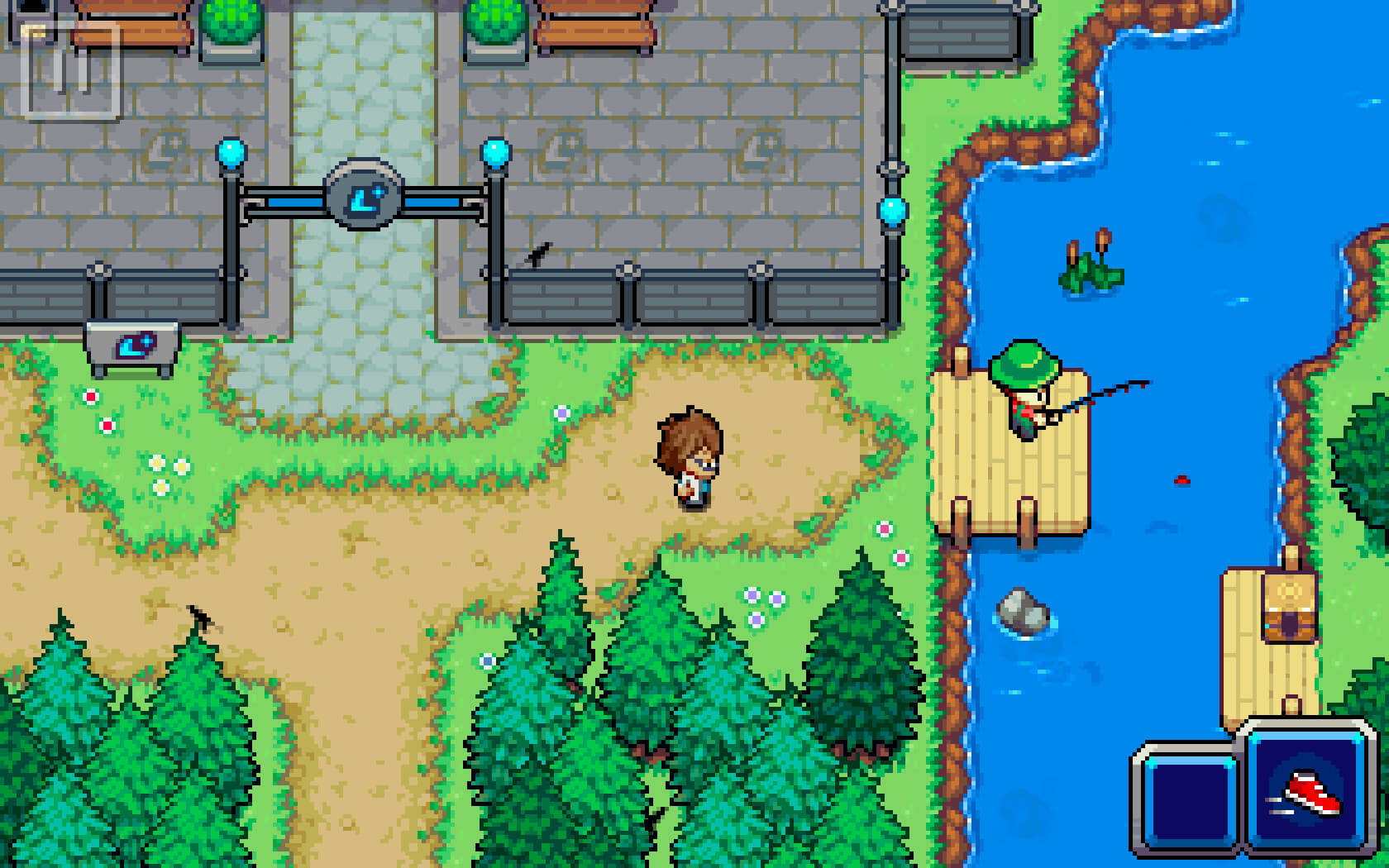Tap the red sneaker sprint button
Image resolution: width=1389 pixels, height=868 pixels.
click(1308, 789)
